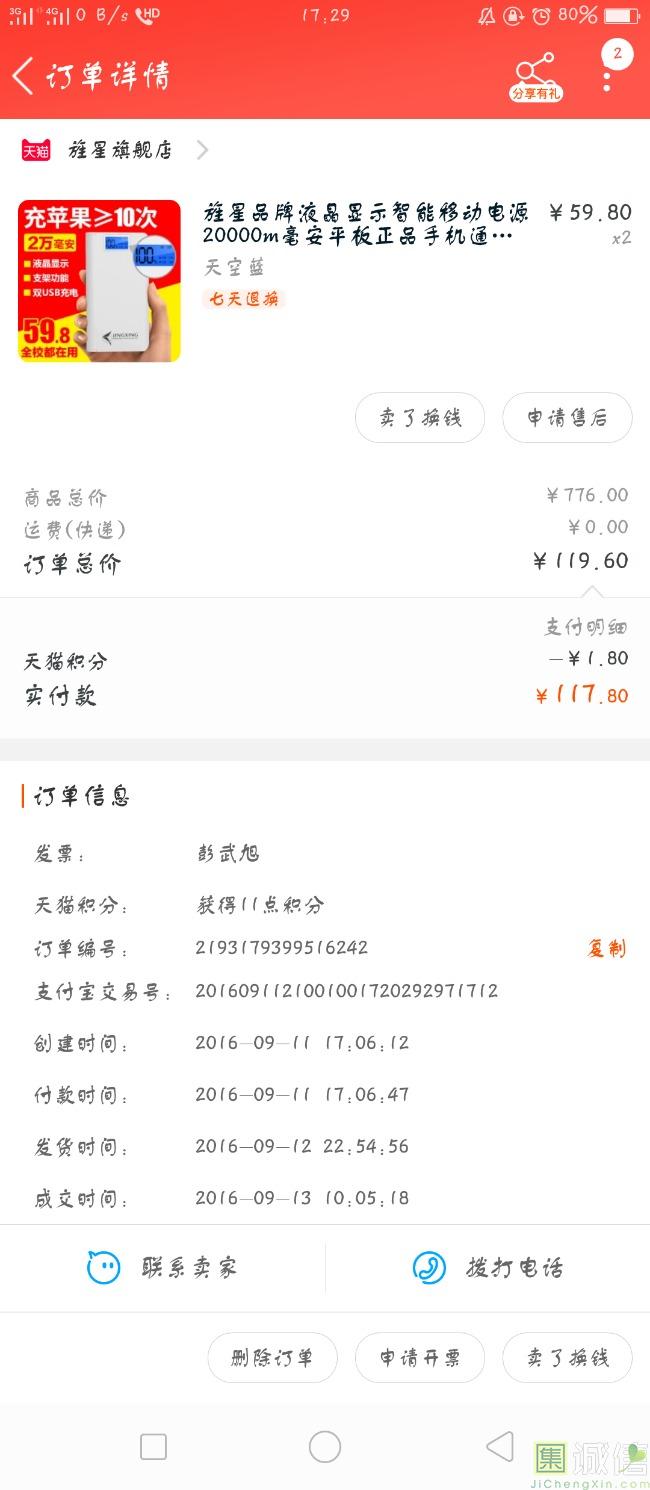This screenshot has height=1490, width=650.
Task: Open the overflow menu
Action: point(607,76)
